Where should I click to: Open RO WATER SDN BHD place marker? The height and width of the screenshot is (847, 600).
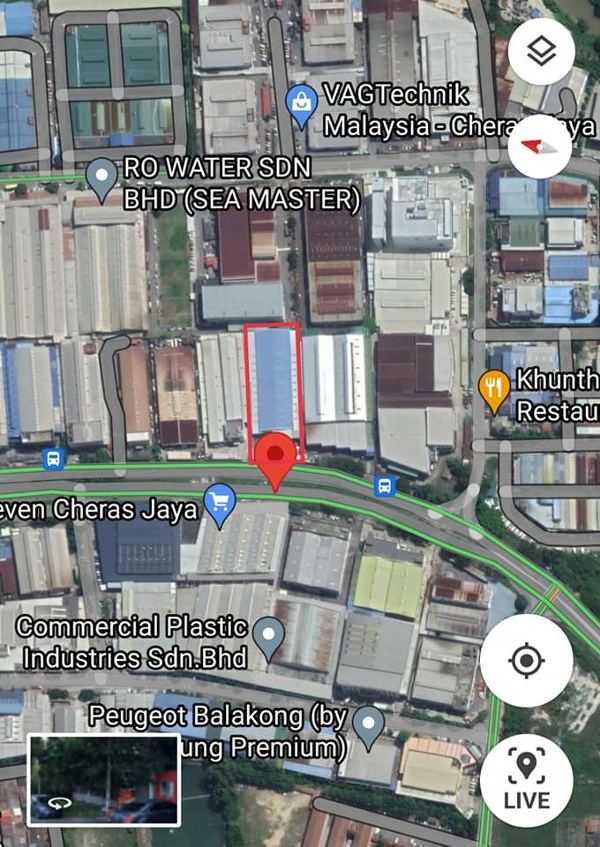102,178
